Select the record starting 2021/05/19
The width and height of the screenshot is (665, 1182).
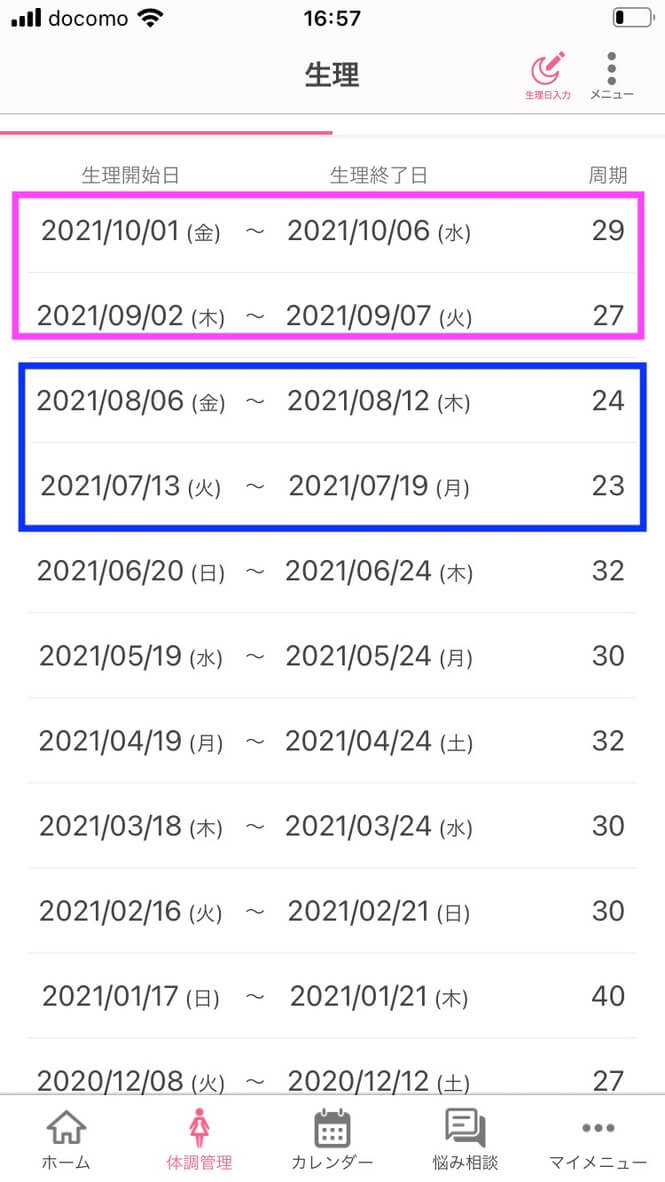pyautogui.click(x=332, y=657)
